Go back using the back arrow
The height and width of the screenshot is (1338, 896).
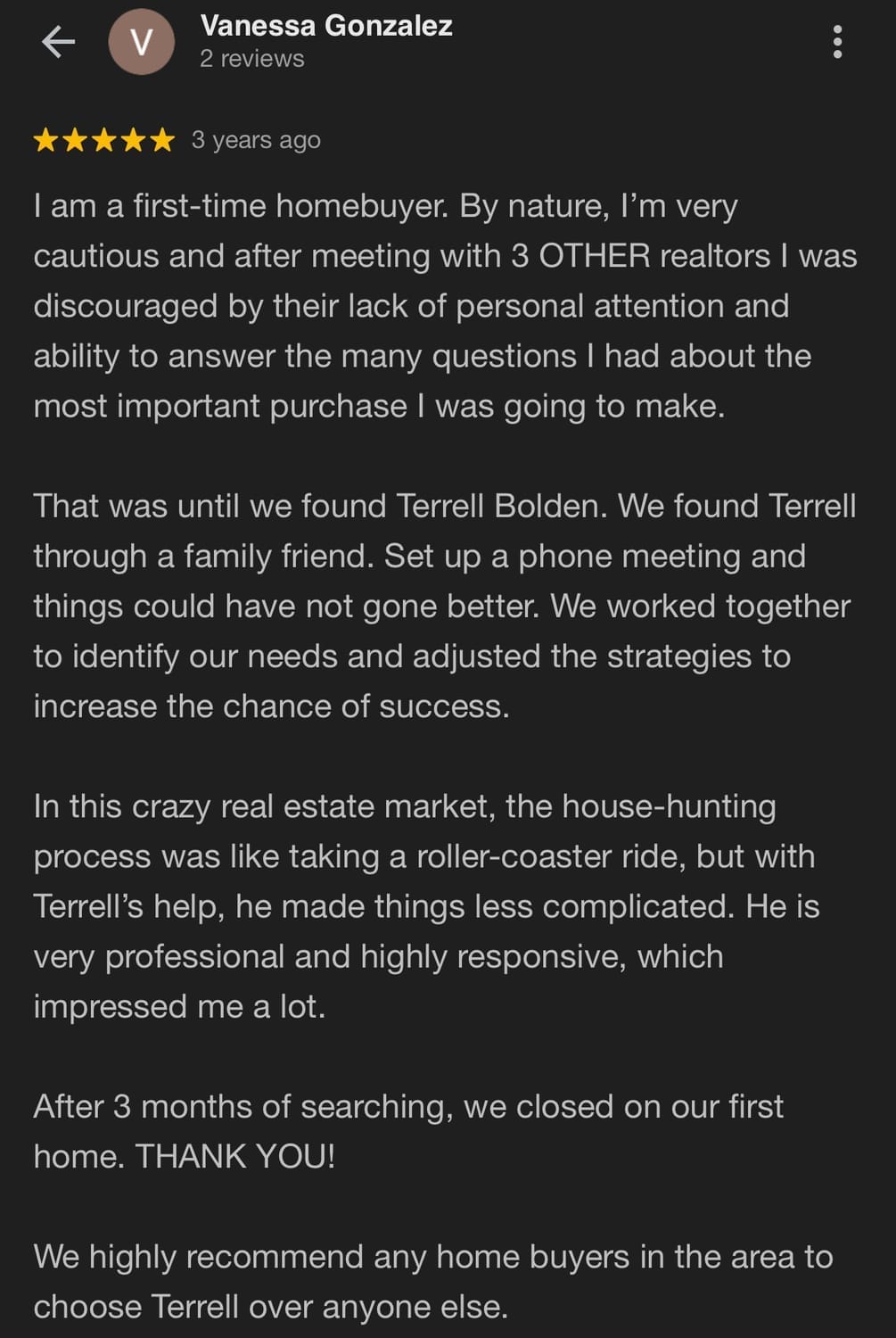click(58, 41)
